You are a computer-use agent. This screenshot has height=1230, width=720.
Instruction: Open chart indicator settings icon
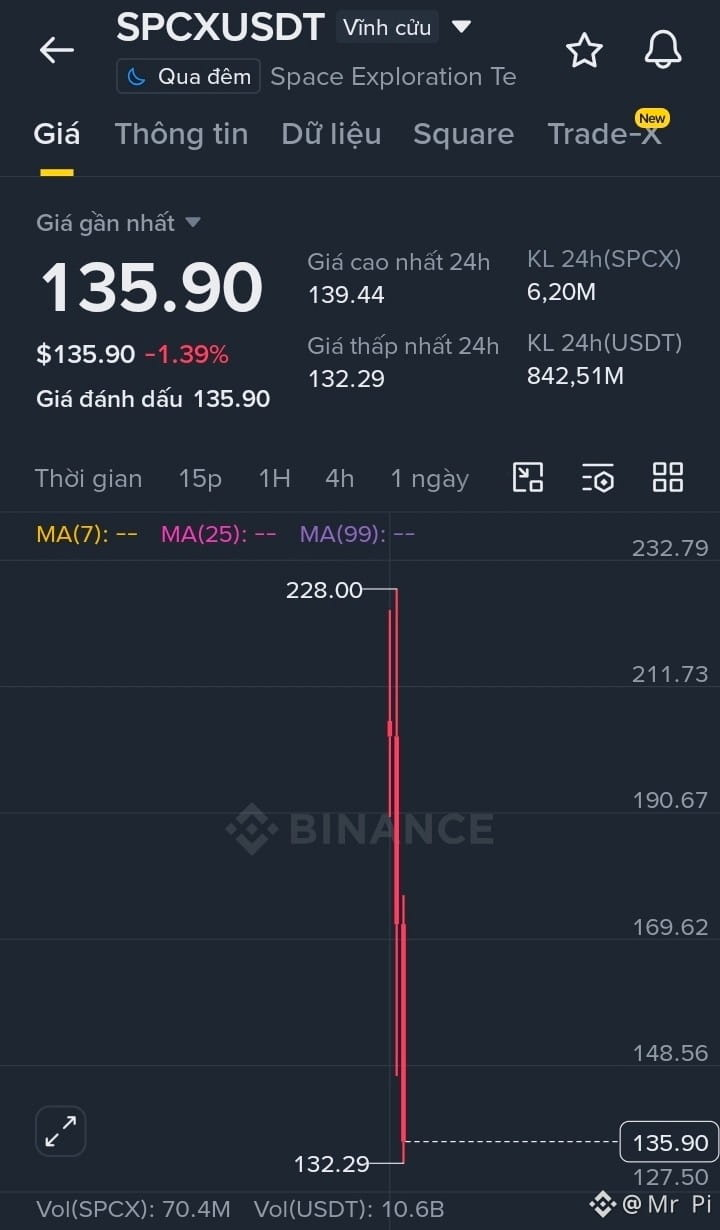[x=598, y=478]
